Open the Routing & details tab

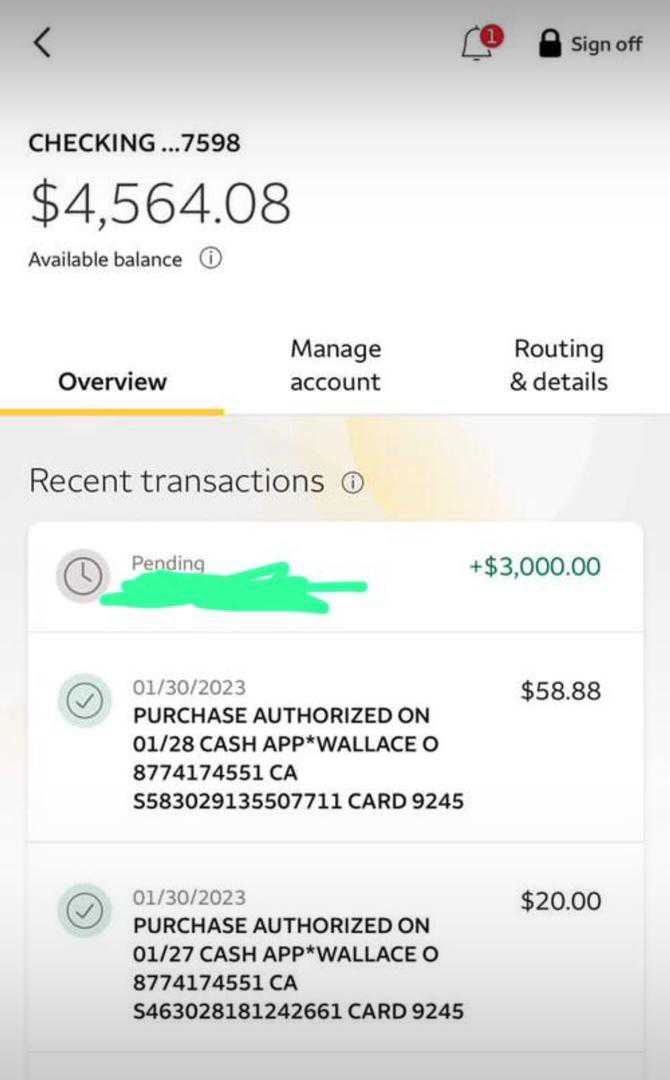pos(558,365)
